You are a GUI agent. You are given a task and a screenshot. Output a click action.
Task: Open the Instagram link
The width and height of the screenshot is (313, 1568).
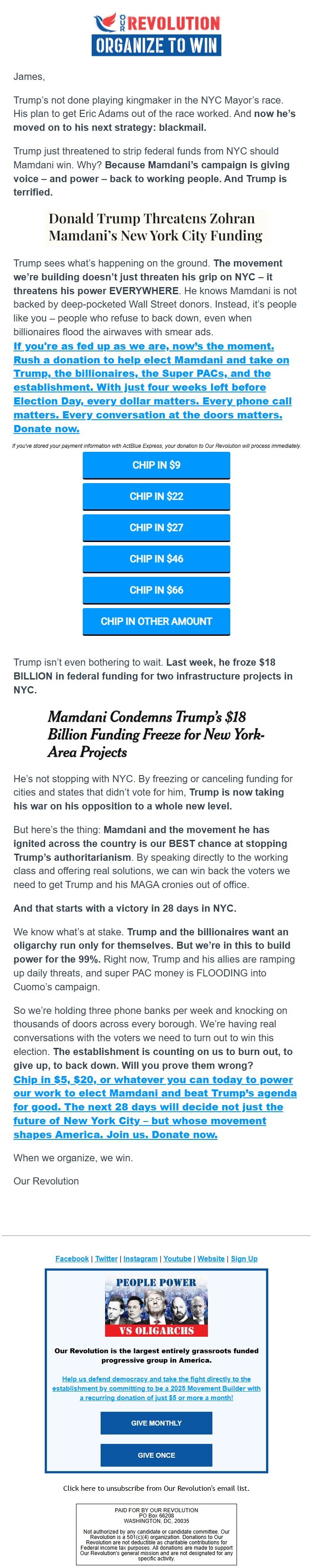(x=140, y=1258)
